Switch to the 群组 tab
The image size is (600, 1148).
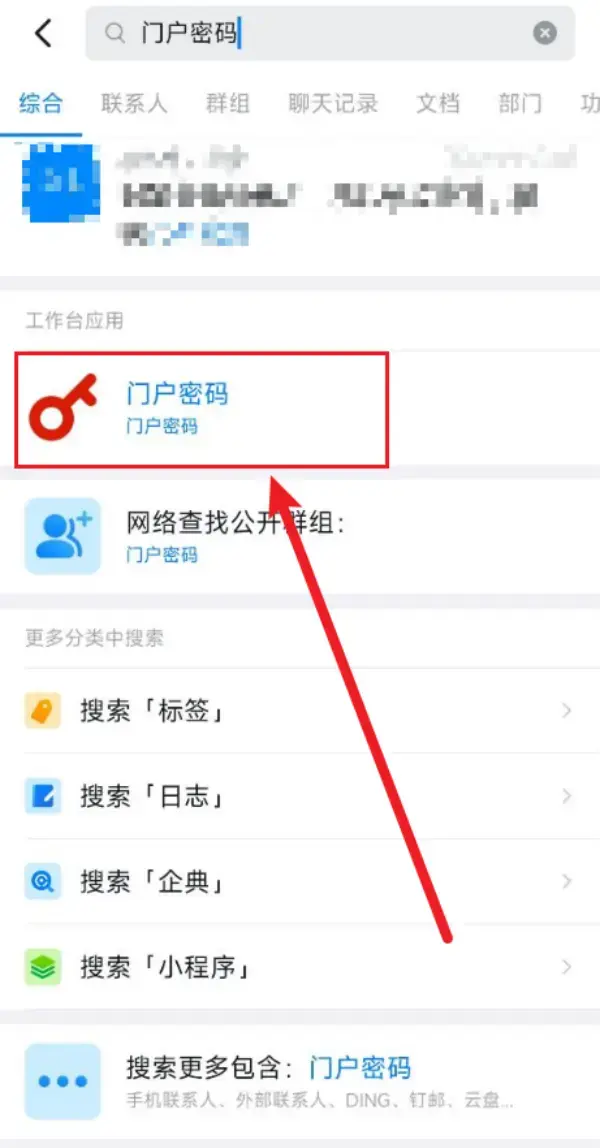(x=227, y=103)
